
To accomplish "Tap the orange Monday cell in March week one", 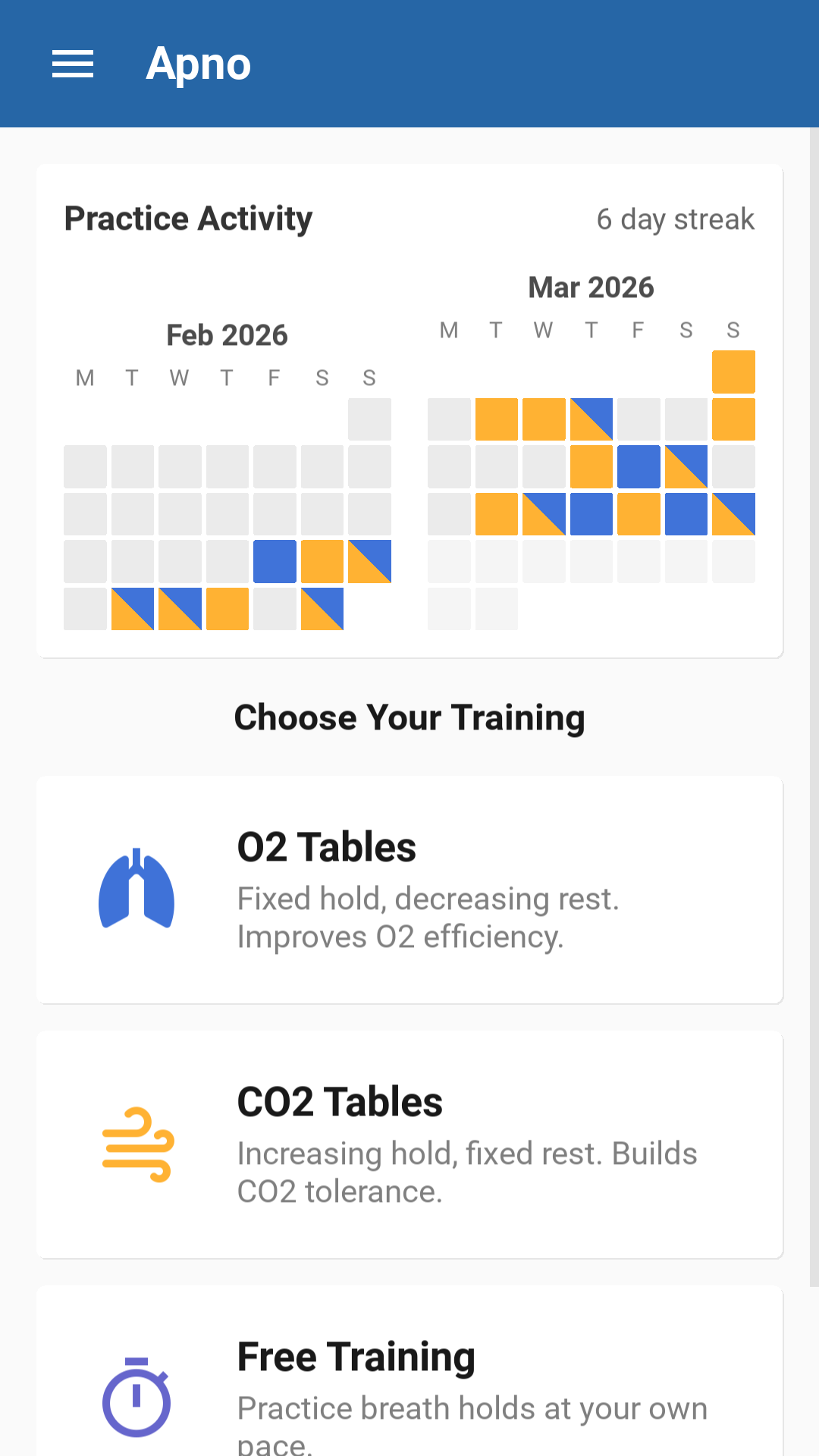I will coord(448,419).
